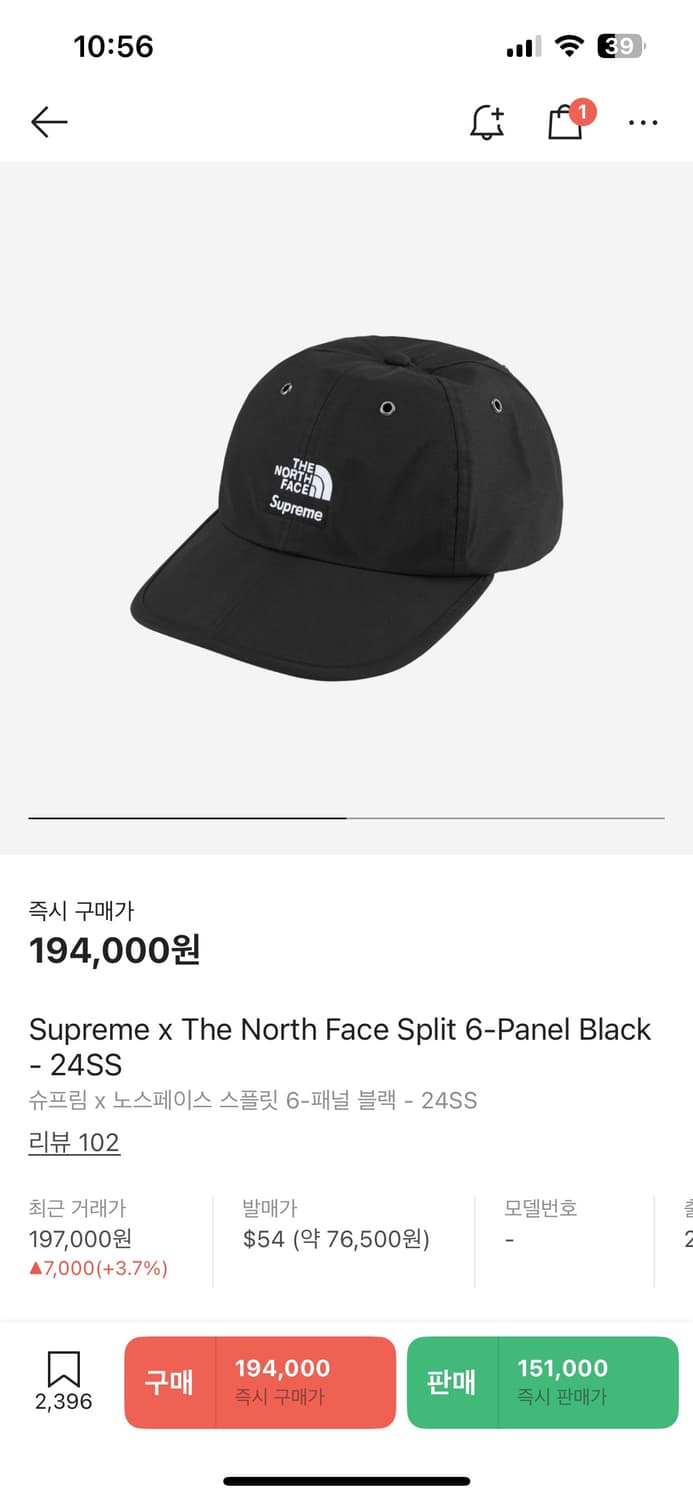Tap the red 구매 buy button
Screen dimensions: 693x1500
pos(260,1382)
